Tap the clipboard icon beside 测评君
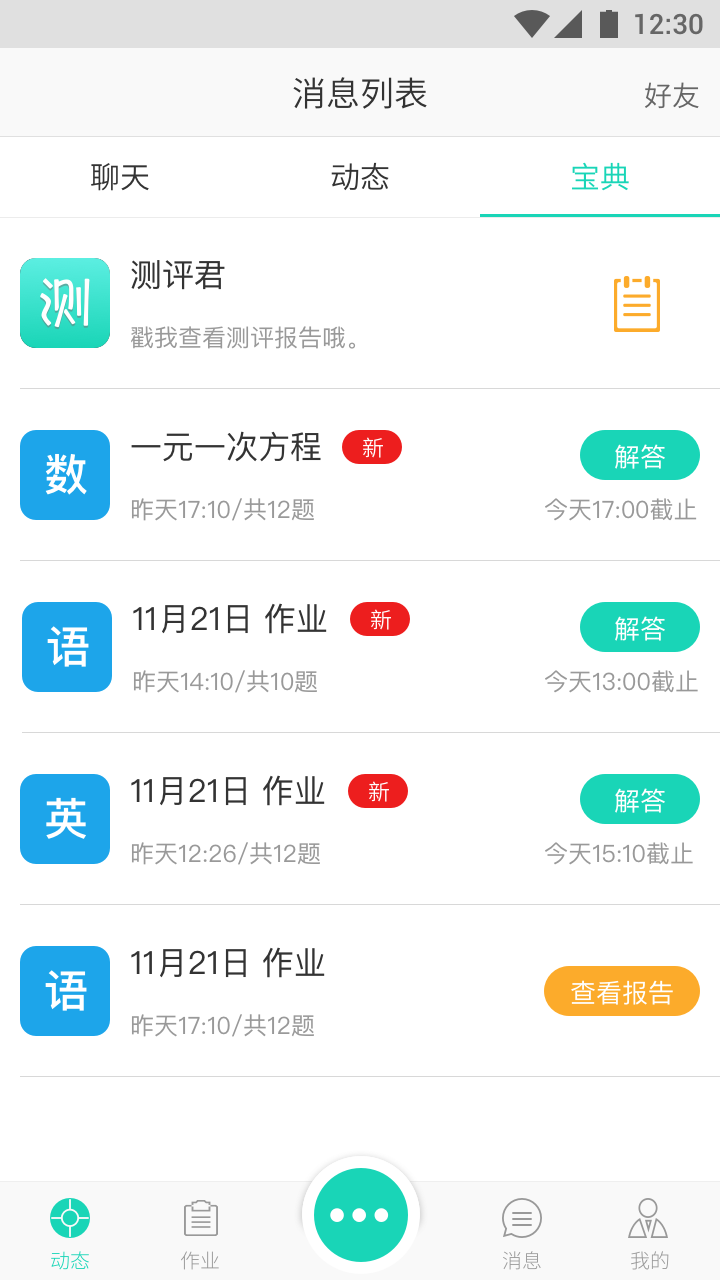This screenshot has width=720, height=1280. tap(637, 303)
